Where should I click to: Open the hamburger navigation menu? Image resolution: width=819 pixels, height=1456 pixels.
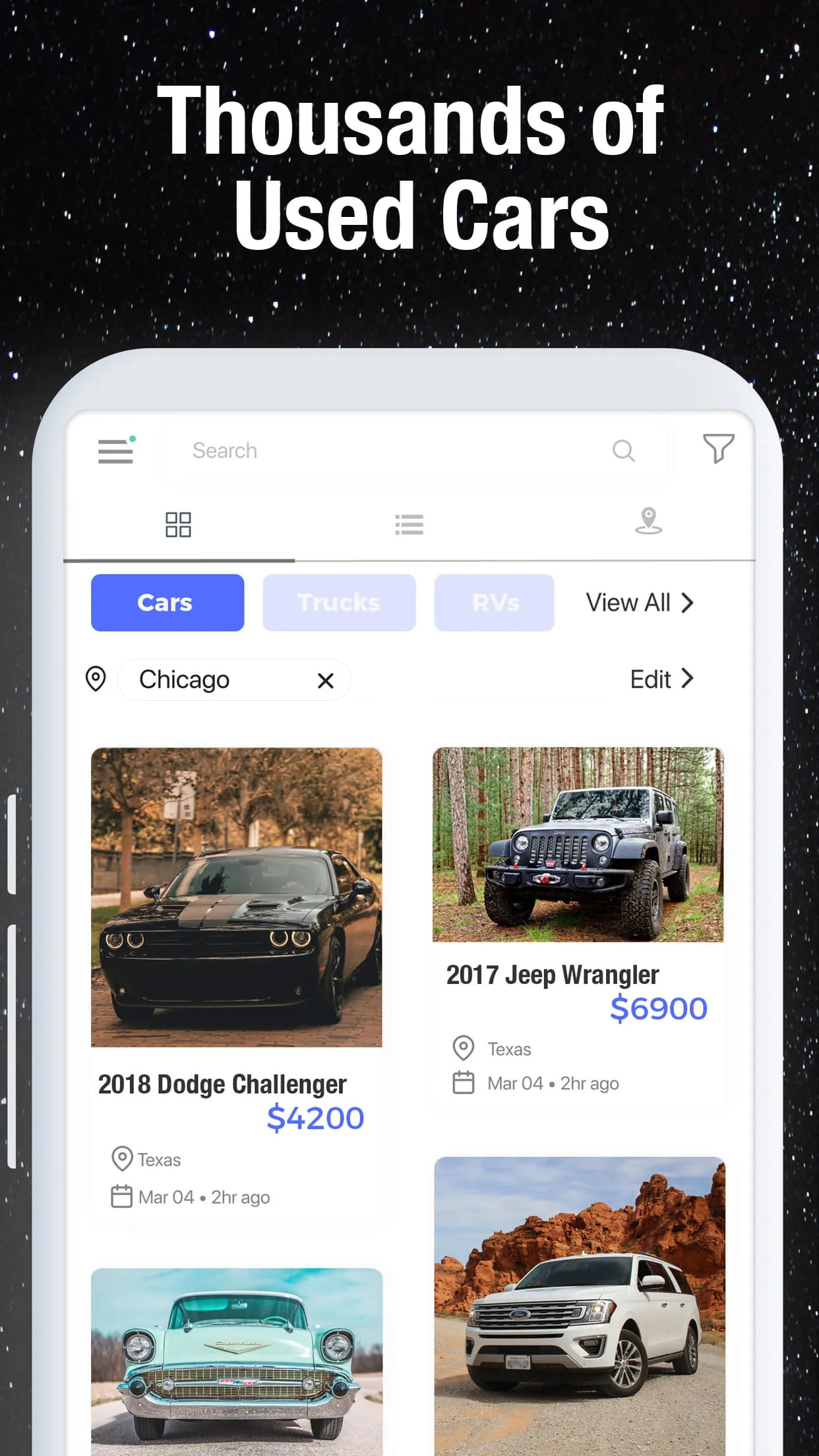click(x=115, y=452)
